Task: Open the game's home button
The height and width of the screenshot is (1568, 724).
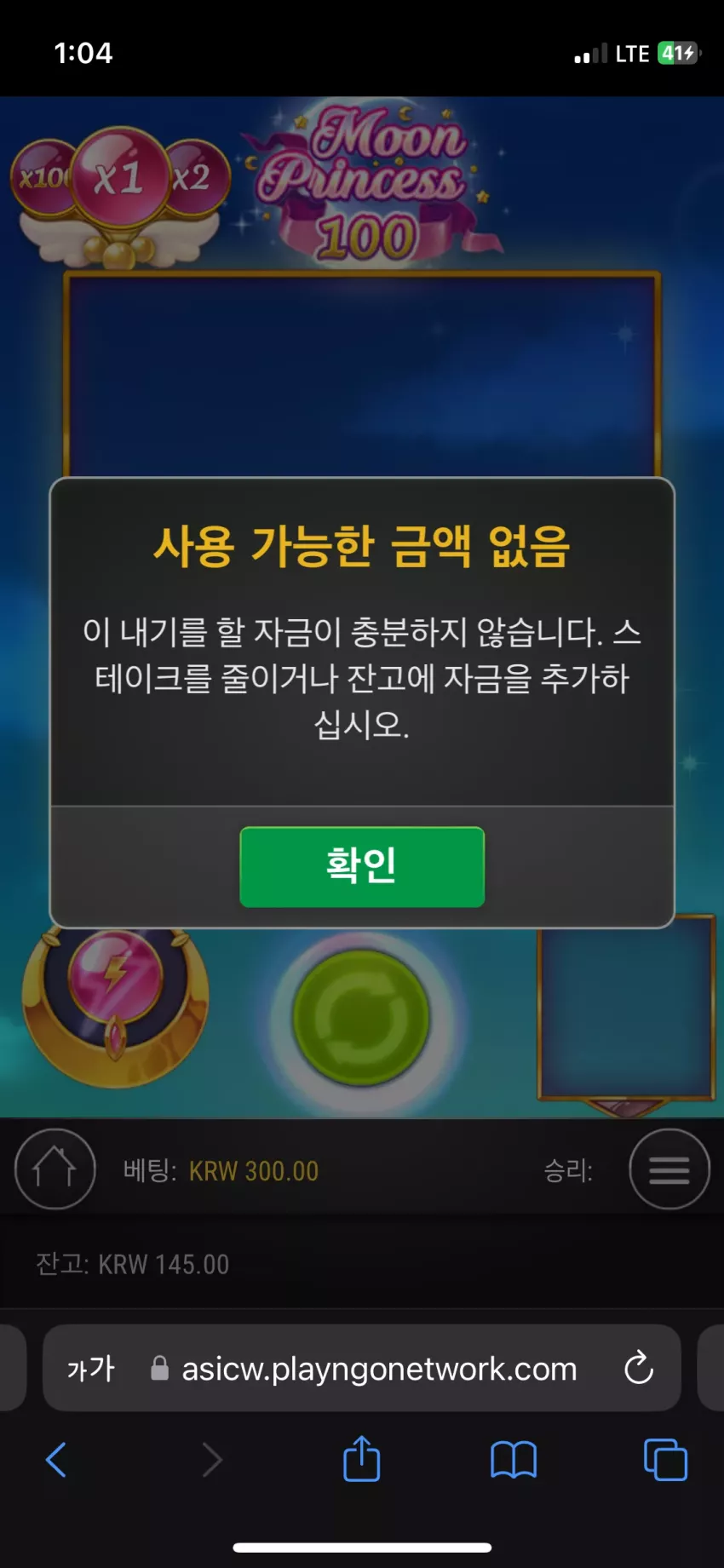Action: point(55,1169)
